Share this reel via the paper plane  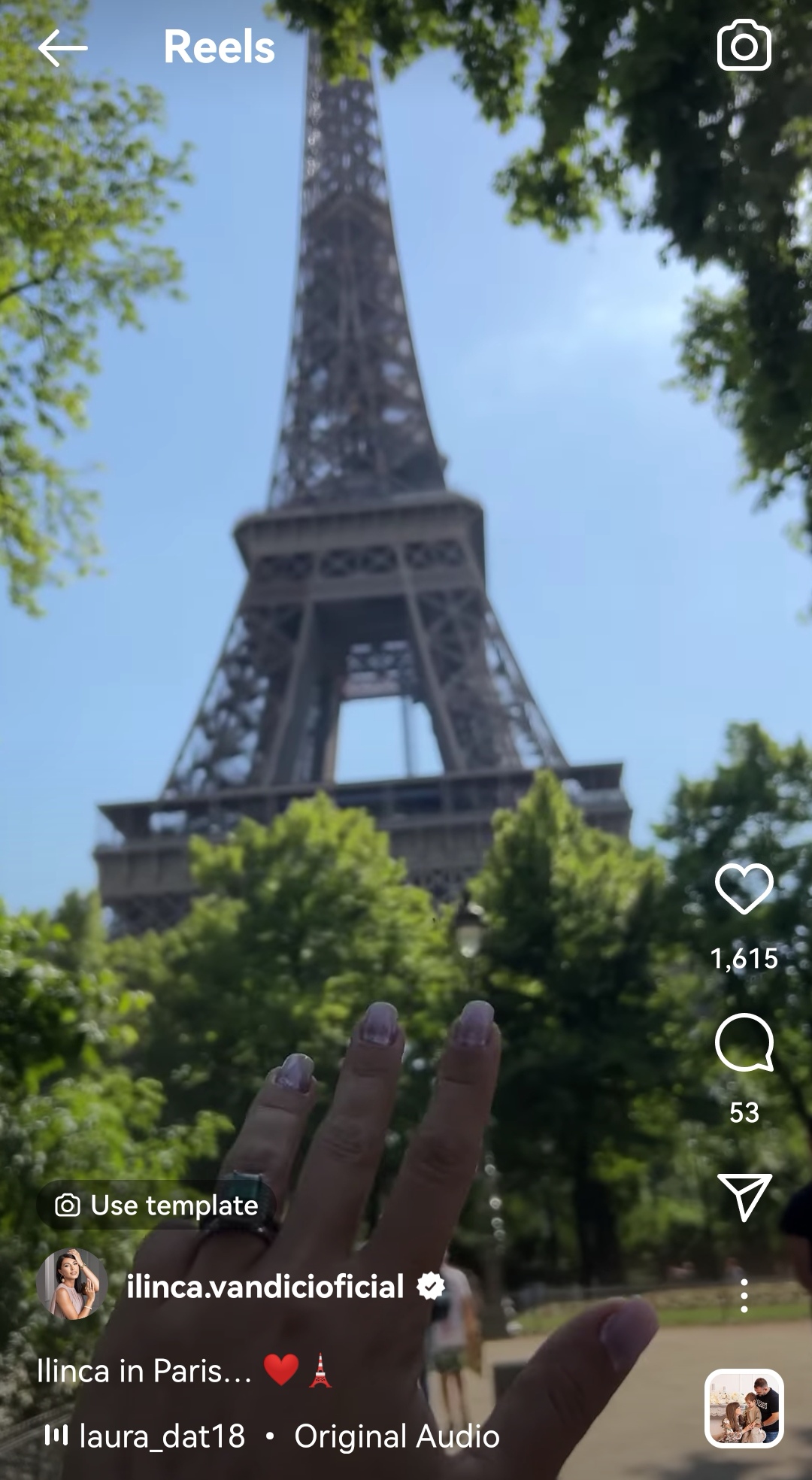tap(744, 1196)
